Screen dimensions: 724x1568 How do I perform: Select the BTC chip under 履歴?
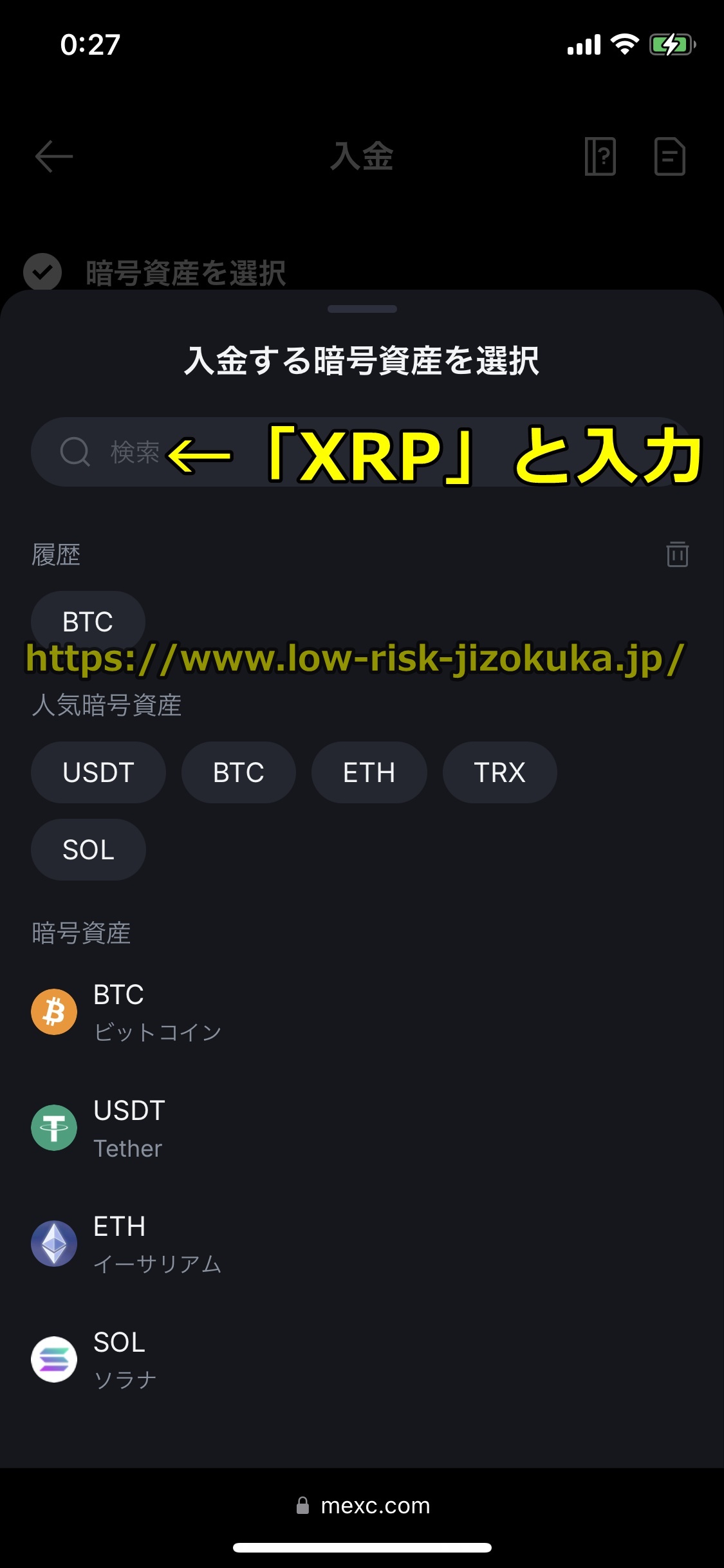pyautogui.click(x=88, y=621)
